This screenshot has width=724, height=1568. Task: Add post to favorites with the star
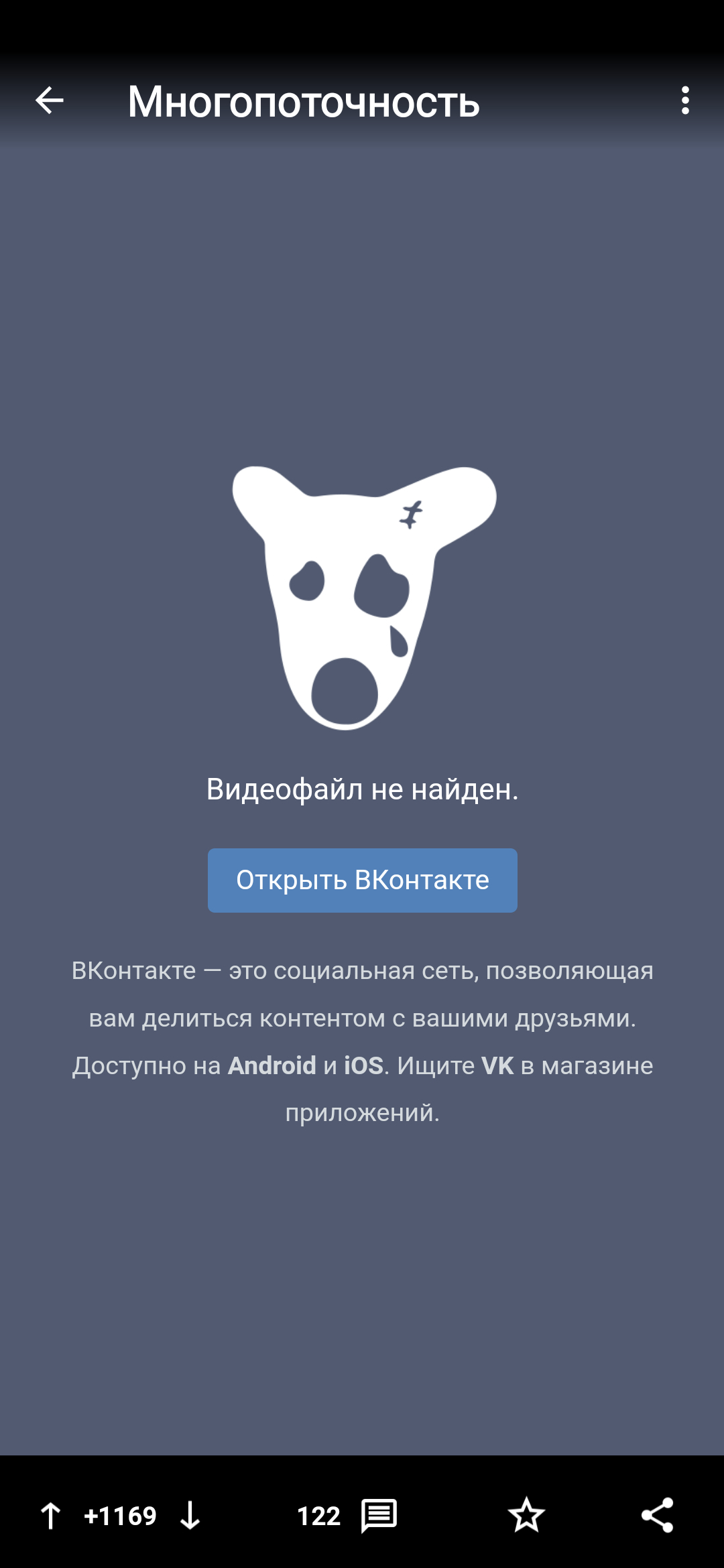(x=526, y=1515)
